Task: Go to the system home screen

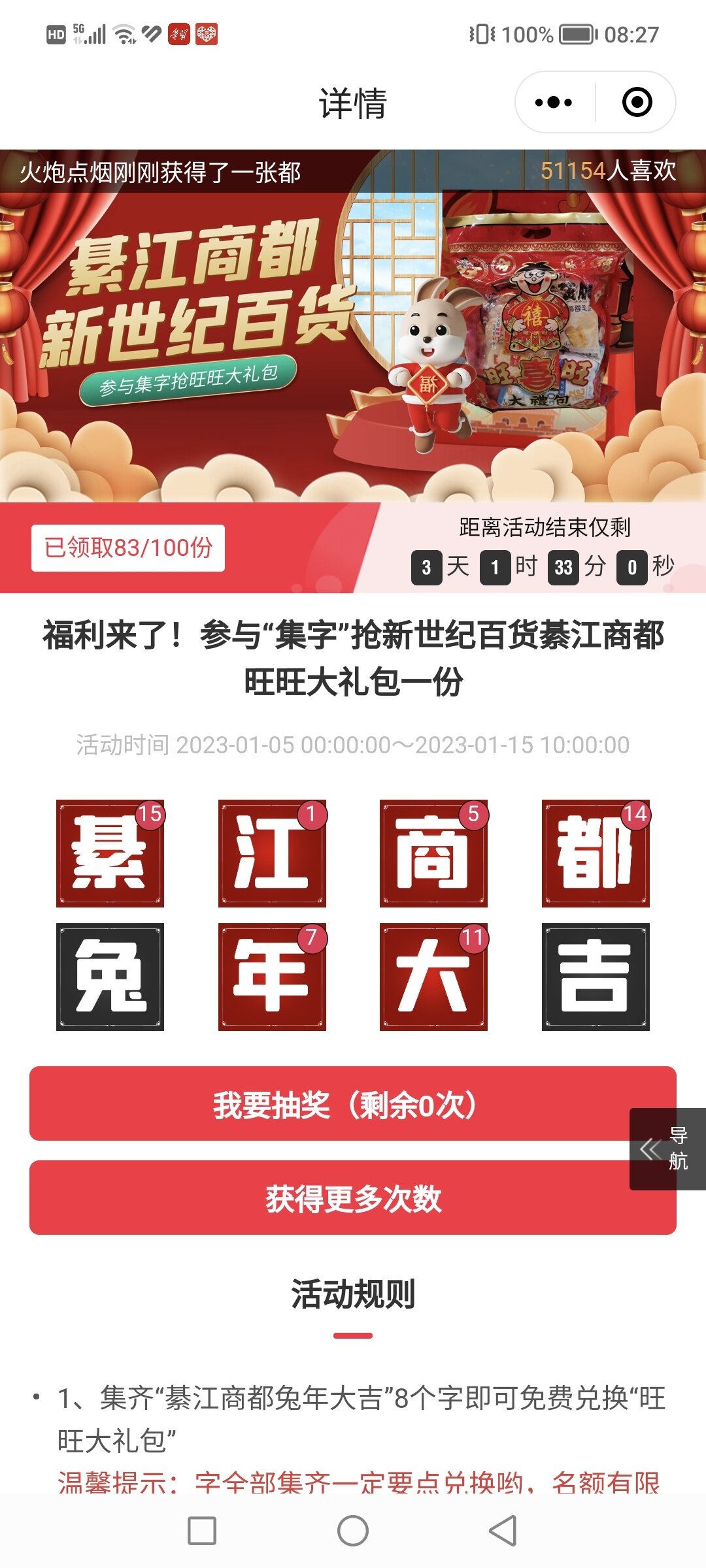Action: click(353, 1531)
